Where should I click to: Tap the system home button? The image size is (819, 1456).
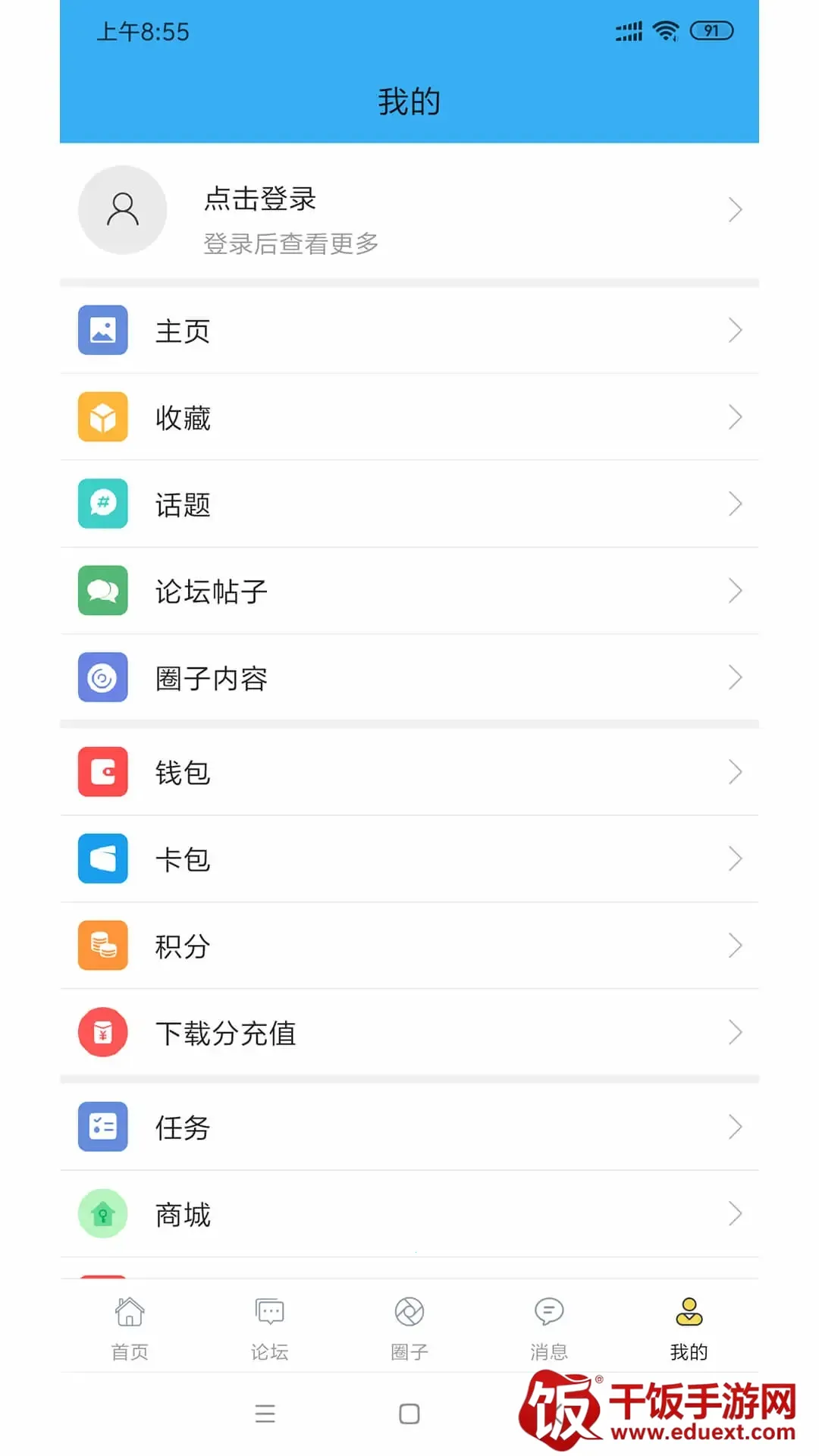pos(409,1414)
